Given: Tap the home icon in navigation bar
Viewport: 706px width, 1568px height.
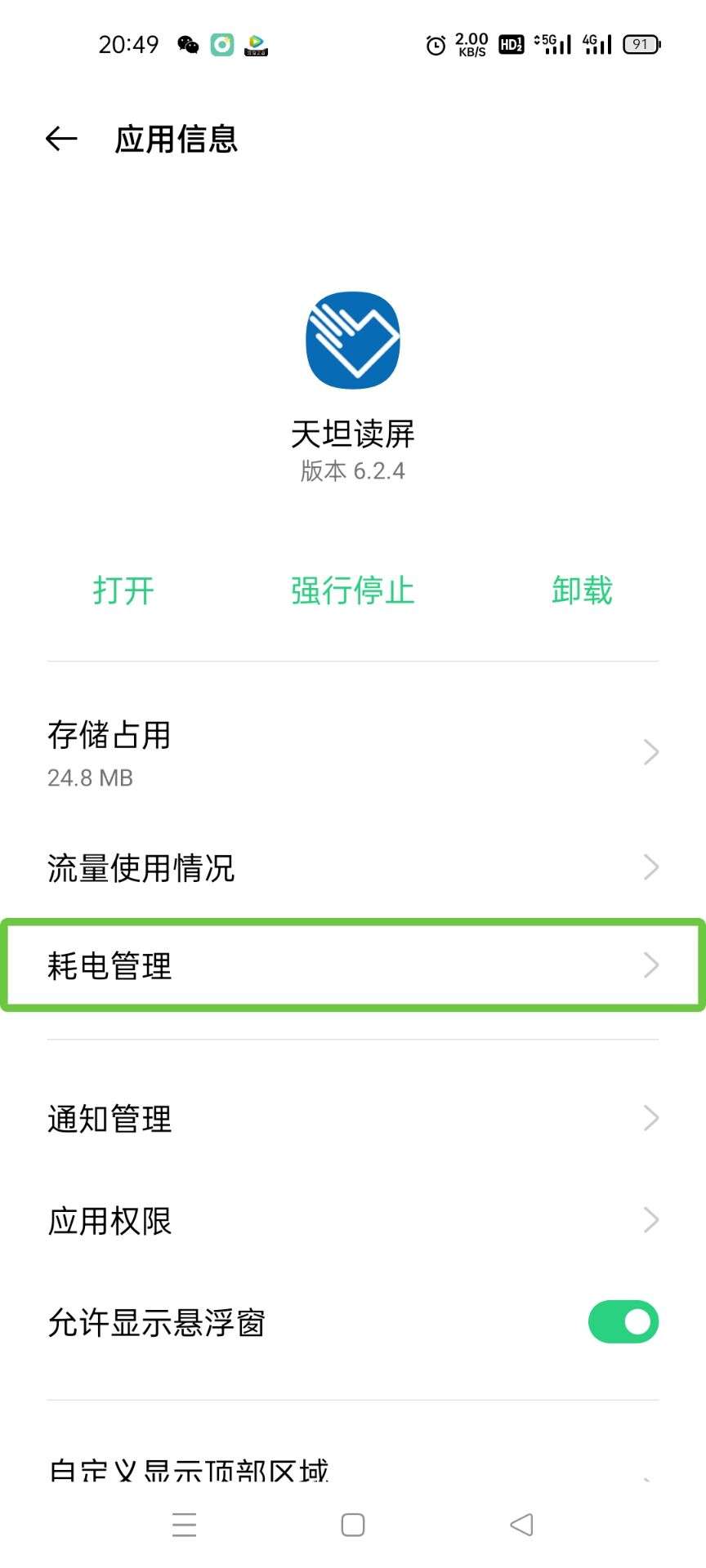Looking at the screenshot, I should tap(352, 1524).
